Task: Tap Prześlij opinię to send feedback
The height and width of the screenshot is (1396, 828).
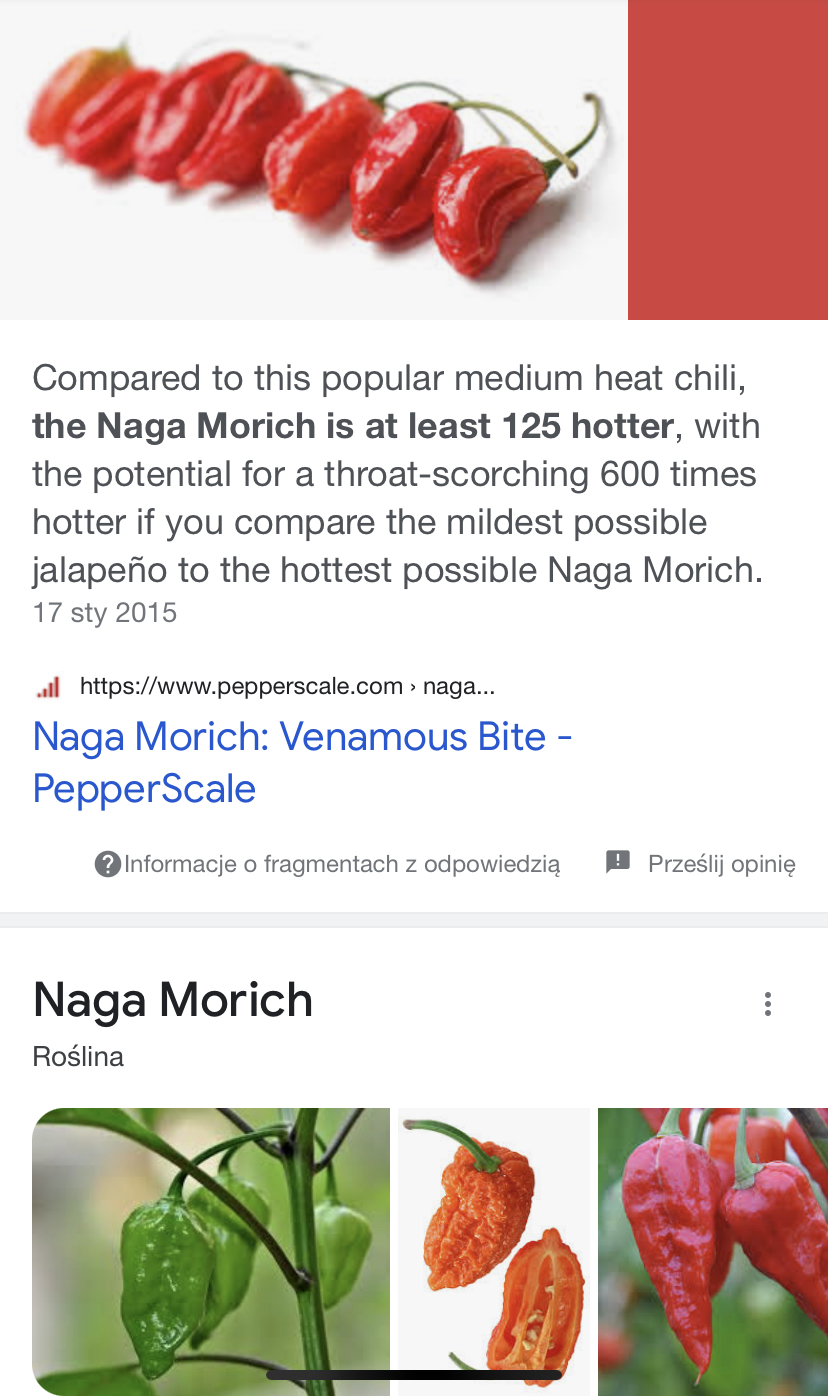Action: 701,864
